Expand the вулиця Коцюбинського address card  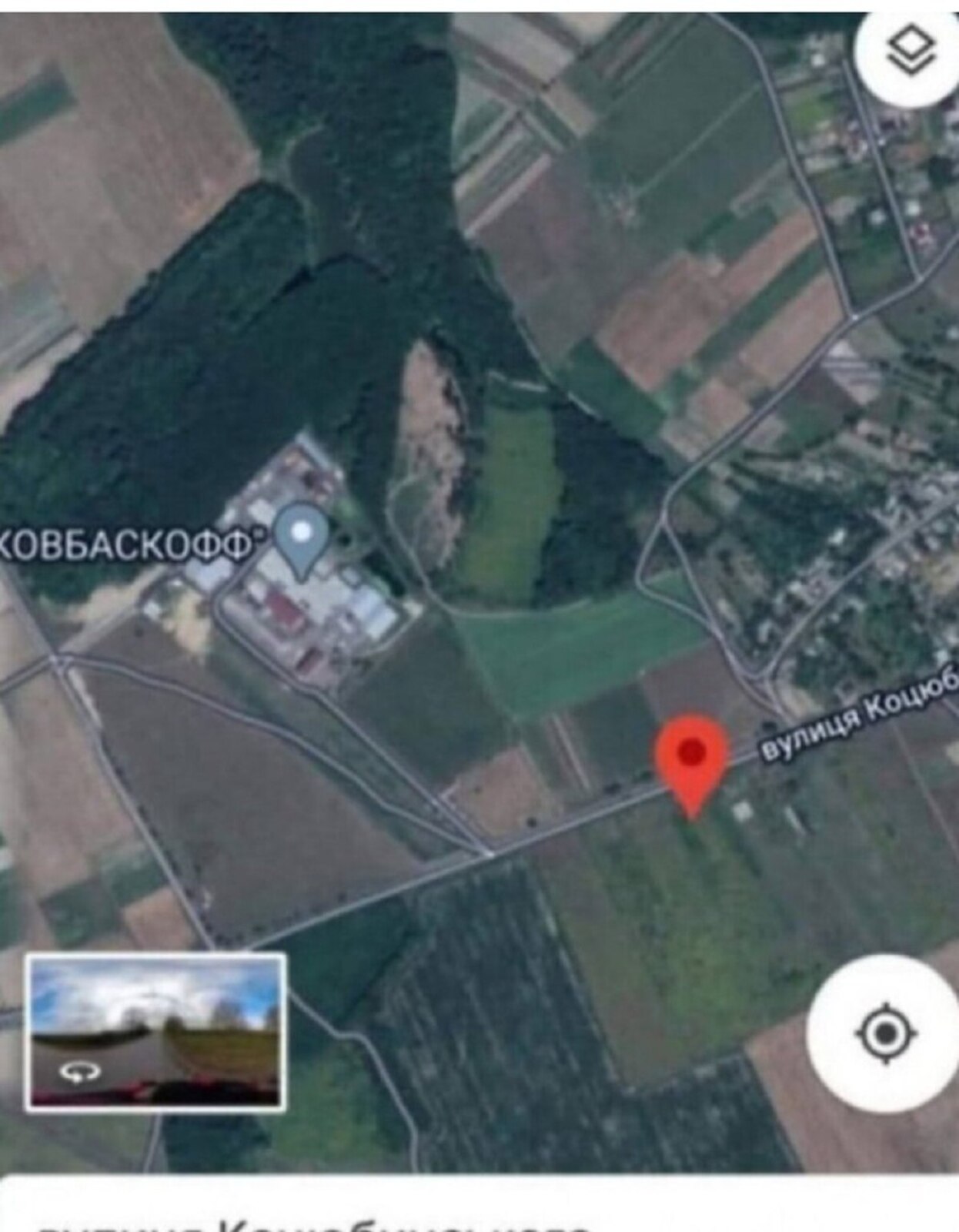pyautogui.click(x=479, y=1207)
